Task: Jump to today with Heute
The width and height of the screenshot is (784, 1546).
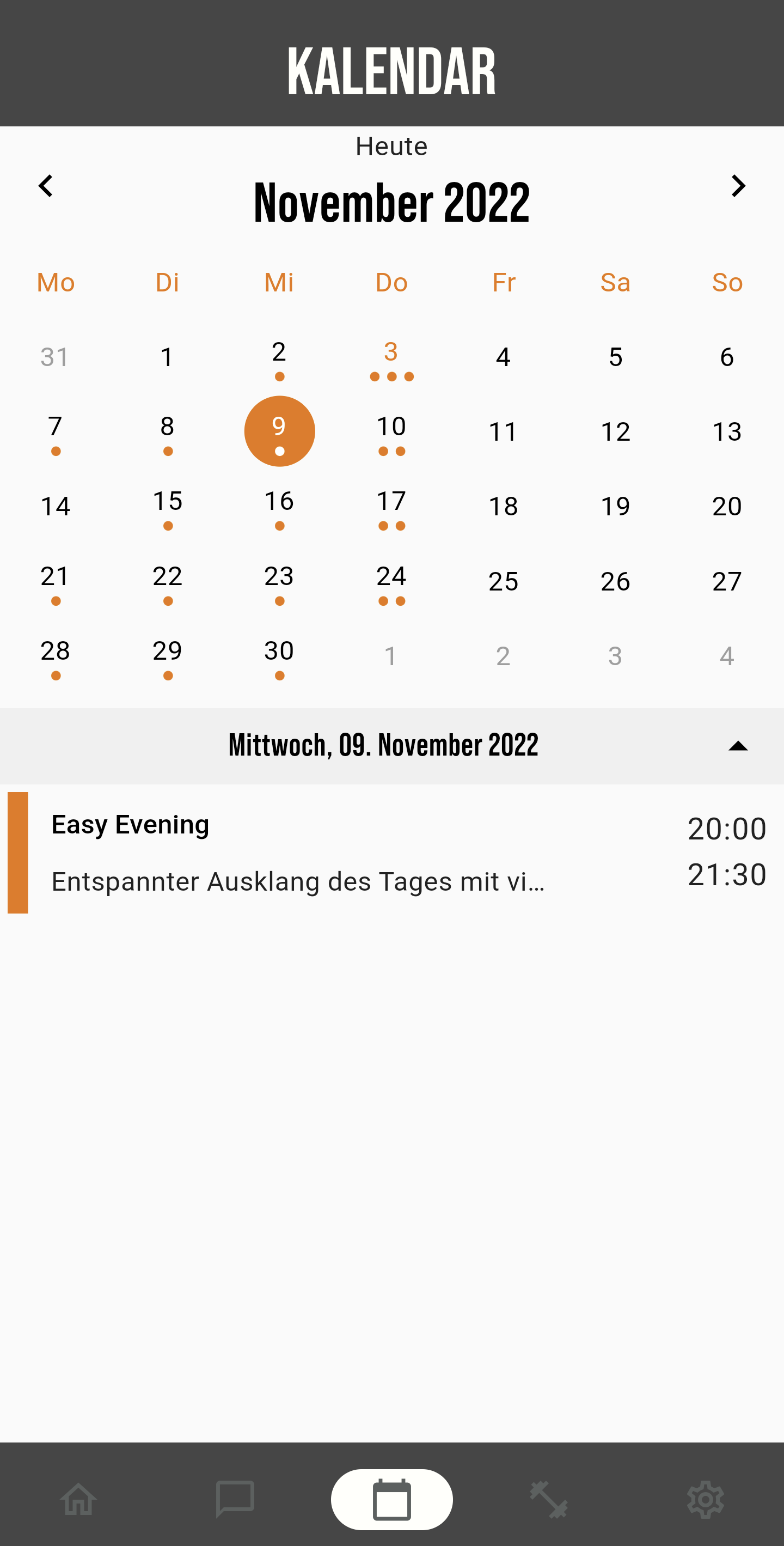Action: click(391, 147)
